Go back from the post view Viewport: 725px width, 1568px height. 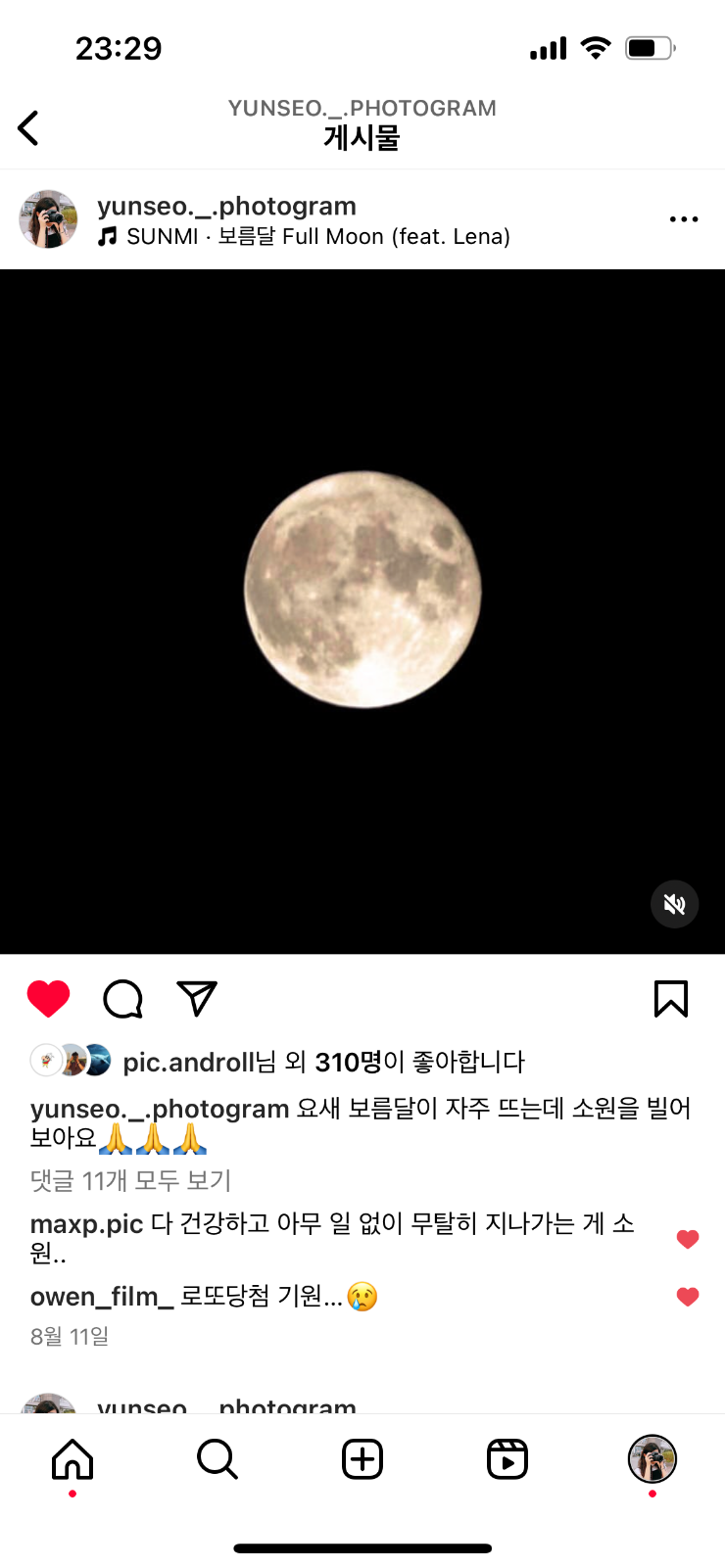(x=28, y=127)
